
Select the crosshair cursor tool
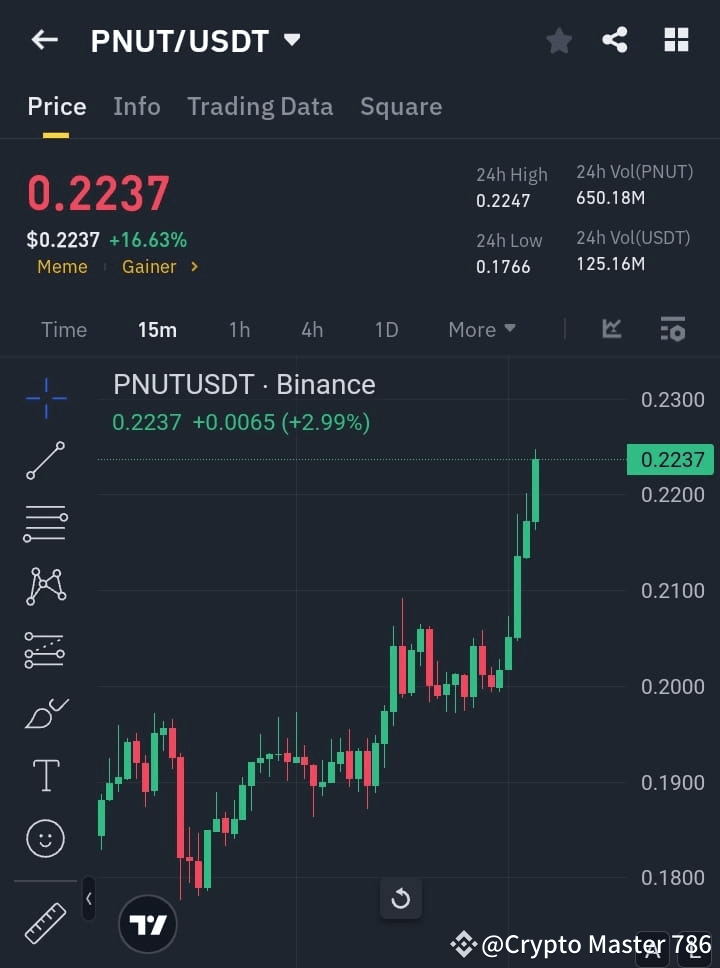(45, 399)
